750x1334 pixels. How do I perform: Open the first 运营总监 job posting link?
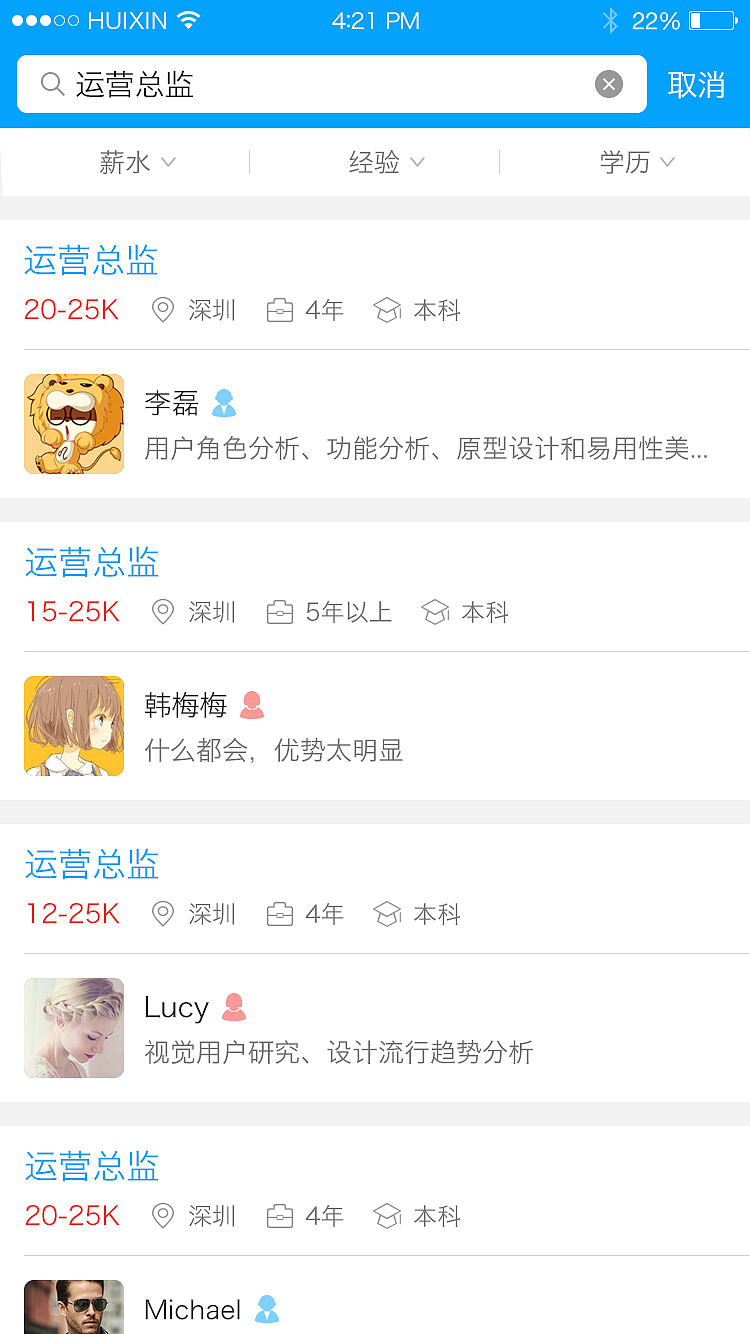coord(90,260)
